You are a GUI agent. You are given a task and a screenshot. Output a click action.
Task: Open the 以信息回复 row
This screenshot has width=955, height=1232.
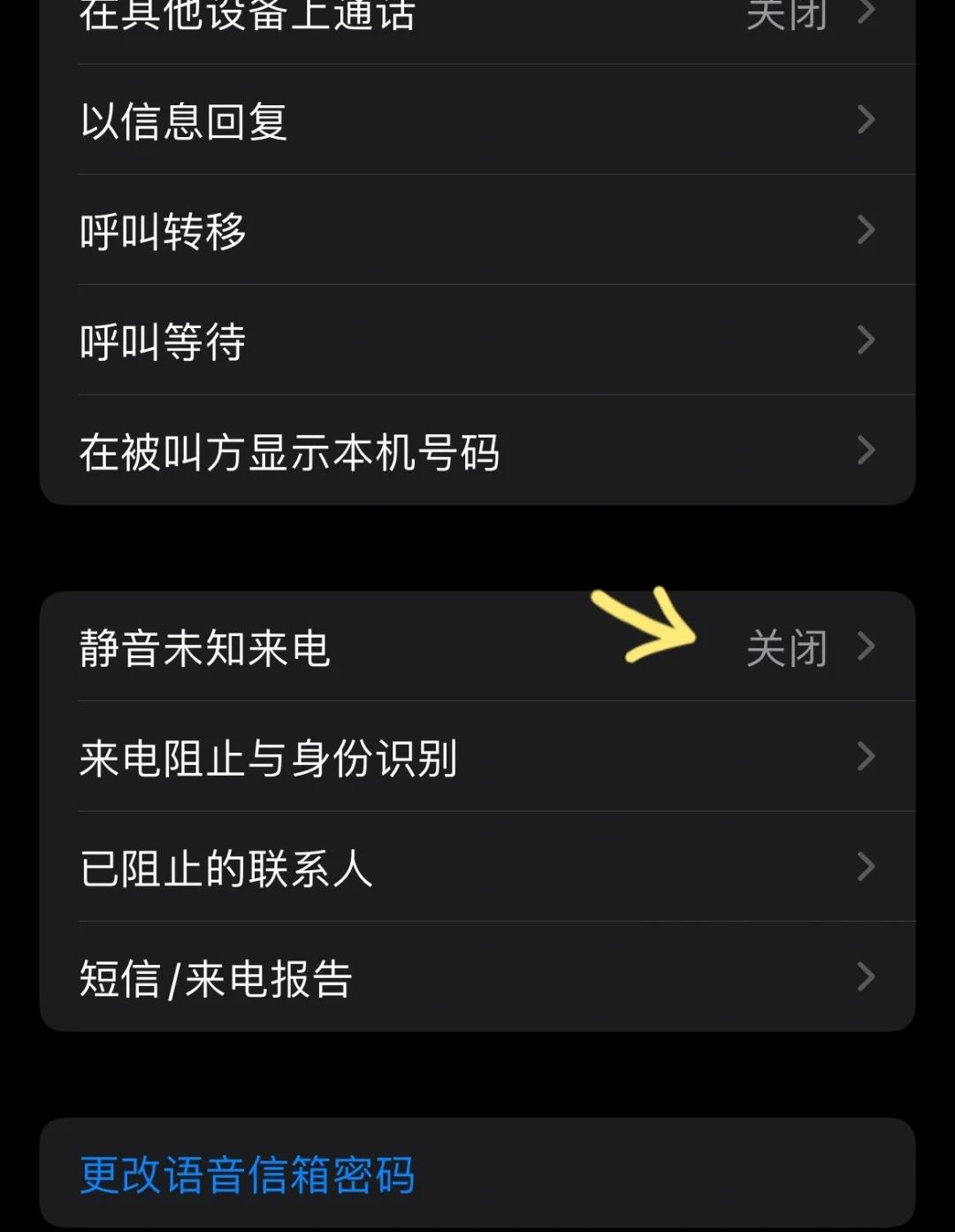[x=477, y=120]
